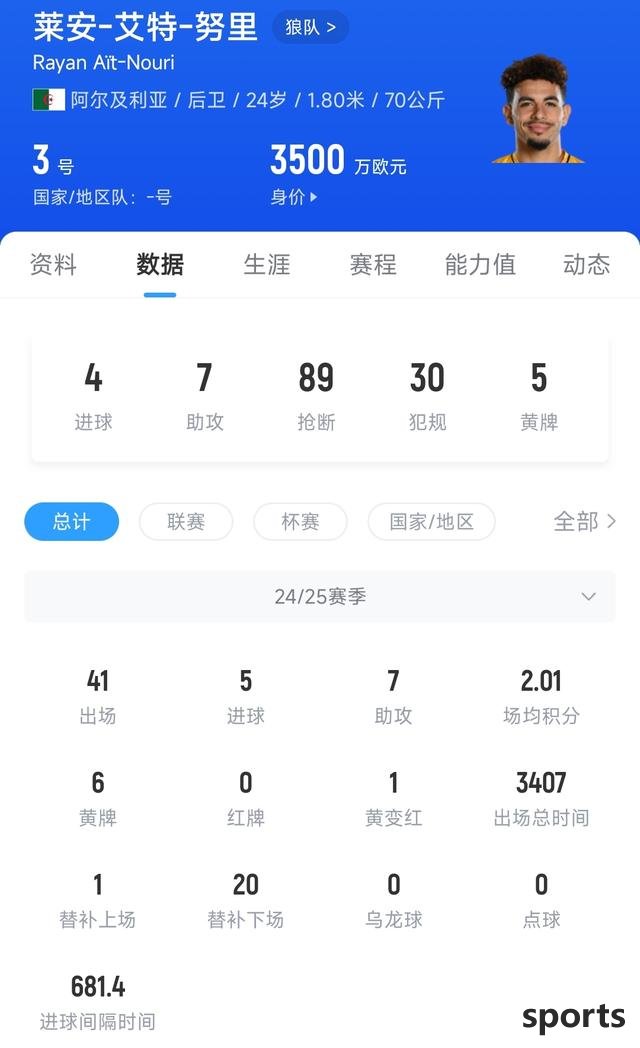640x1048 pixels.
Task: Open the 全部 link with chevron
Action: [585, 521]
